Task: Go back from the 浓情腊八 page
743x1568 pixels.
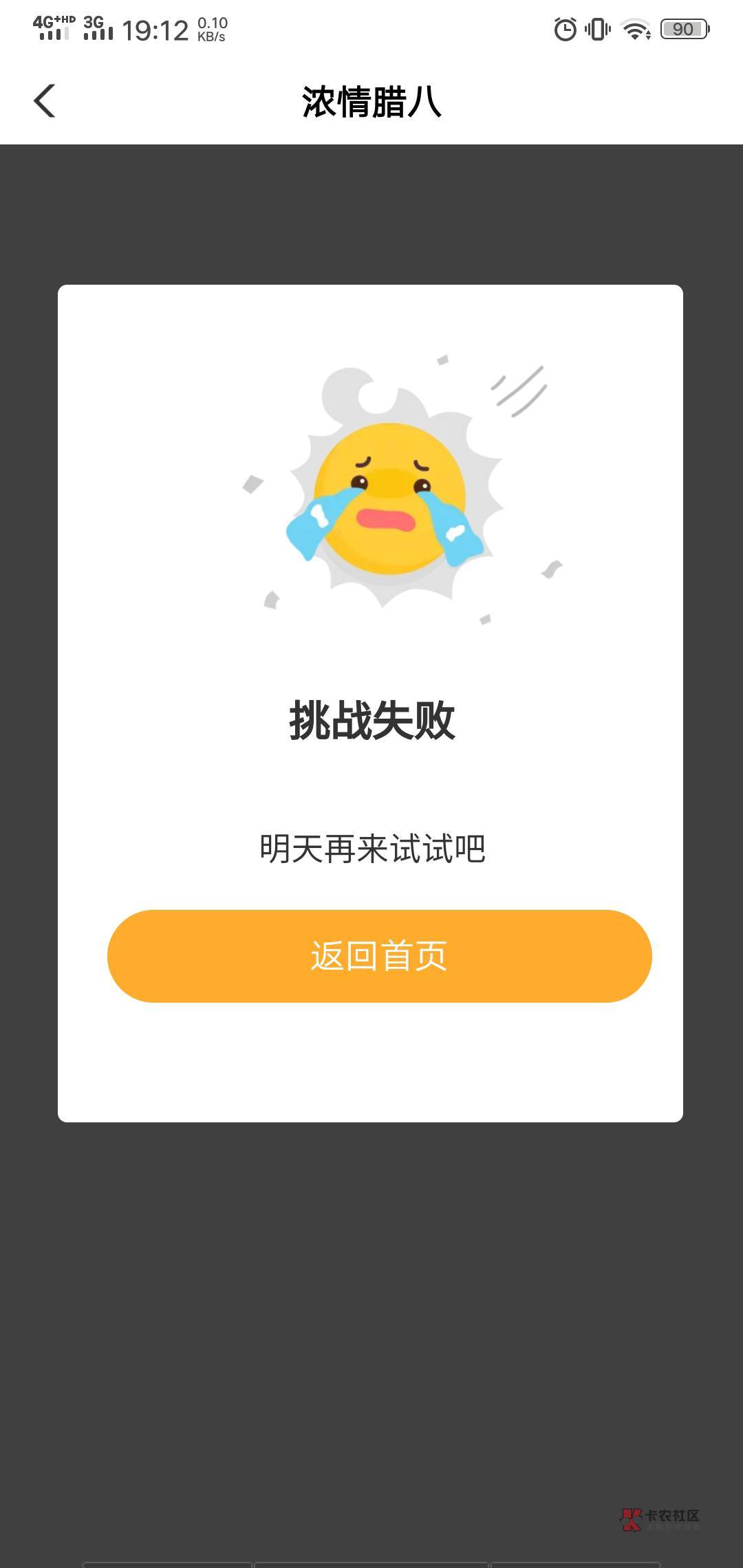Action: [x=45, y=101]
